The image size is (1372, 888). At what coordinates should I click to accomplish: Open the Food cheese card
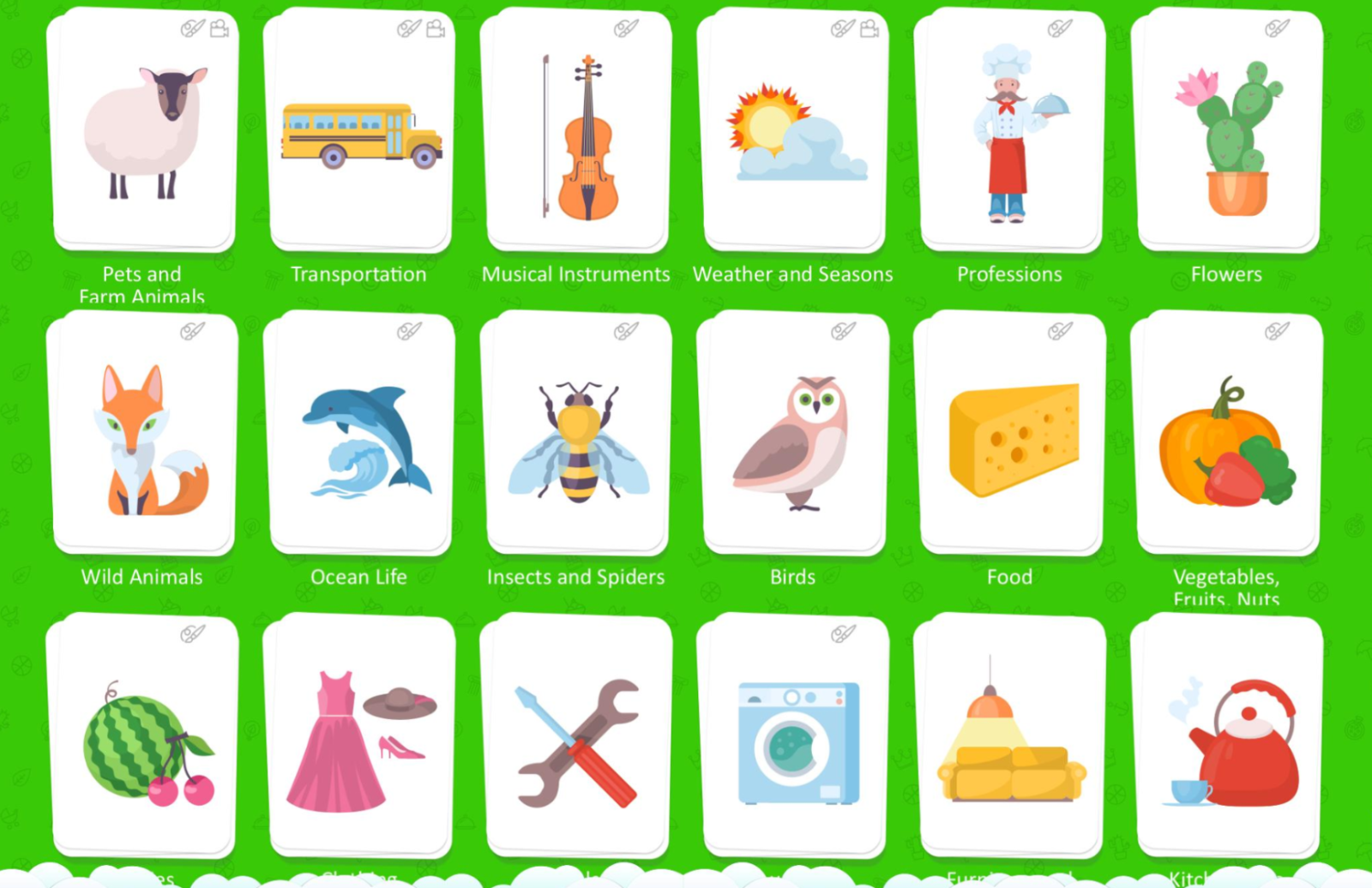click(x=1011, y=439)
